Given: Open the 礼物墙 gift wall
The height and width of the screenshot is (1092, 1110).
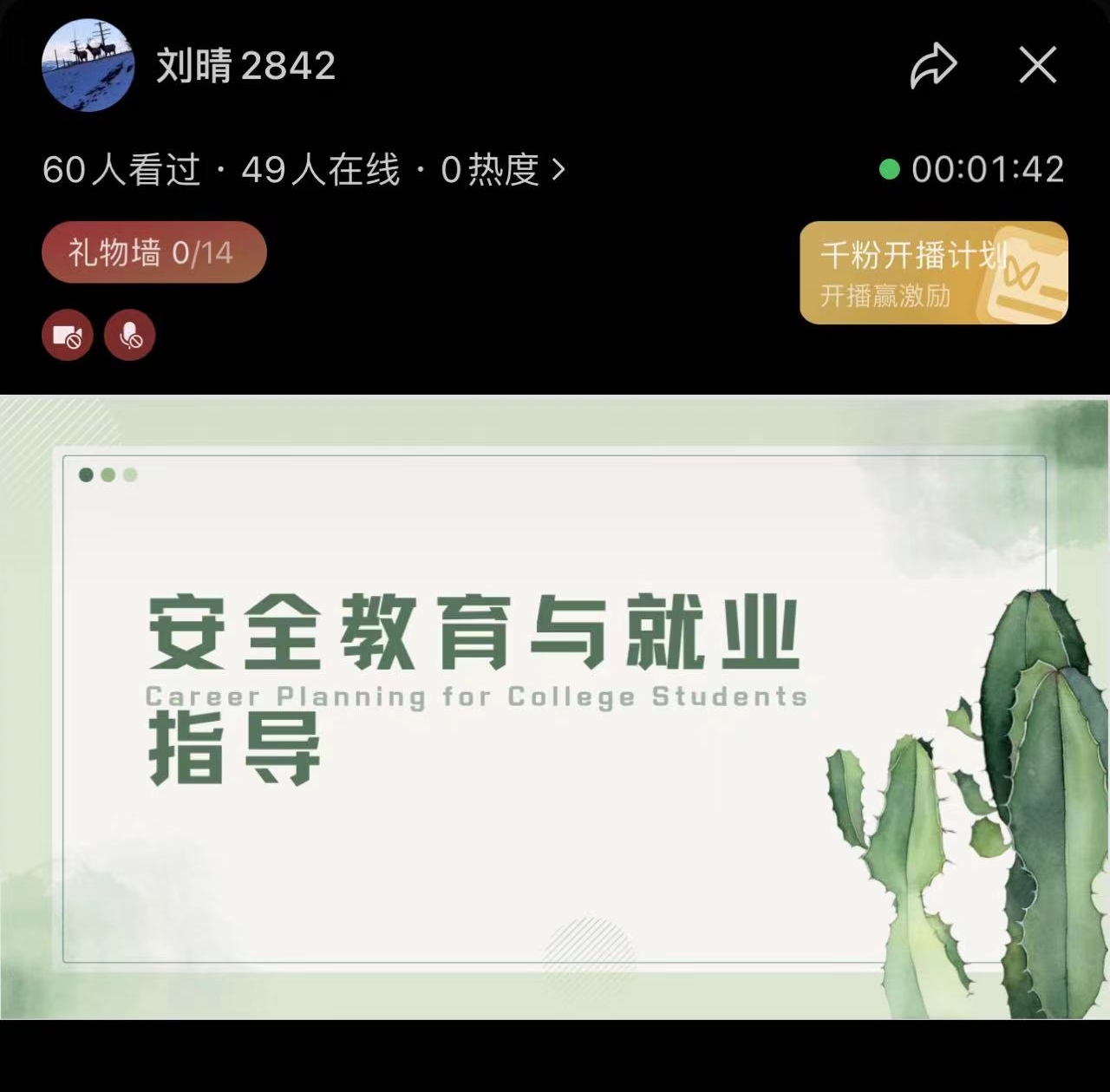Looking at the screenshot, I should point(153,252).
